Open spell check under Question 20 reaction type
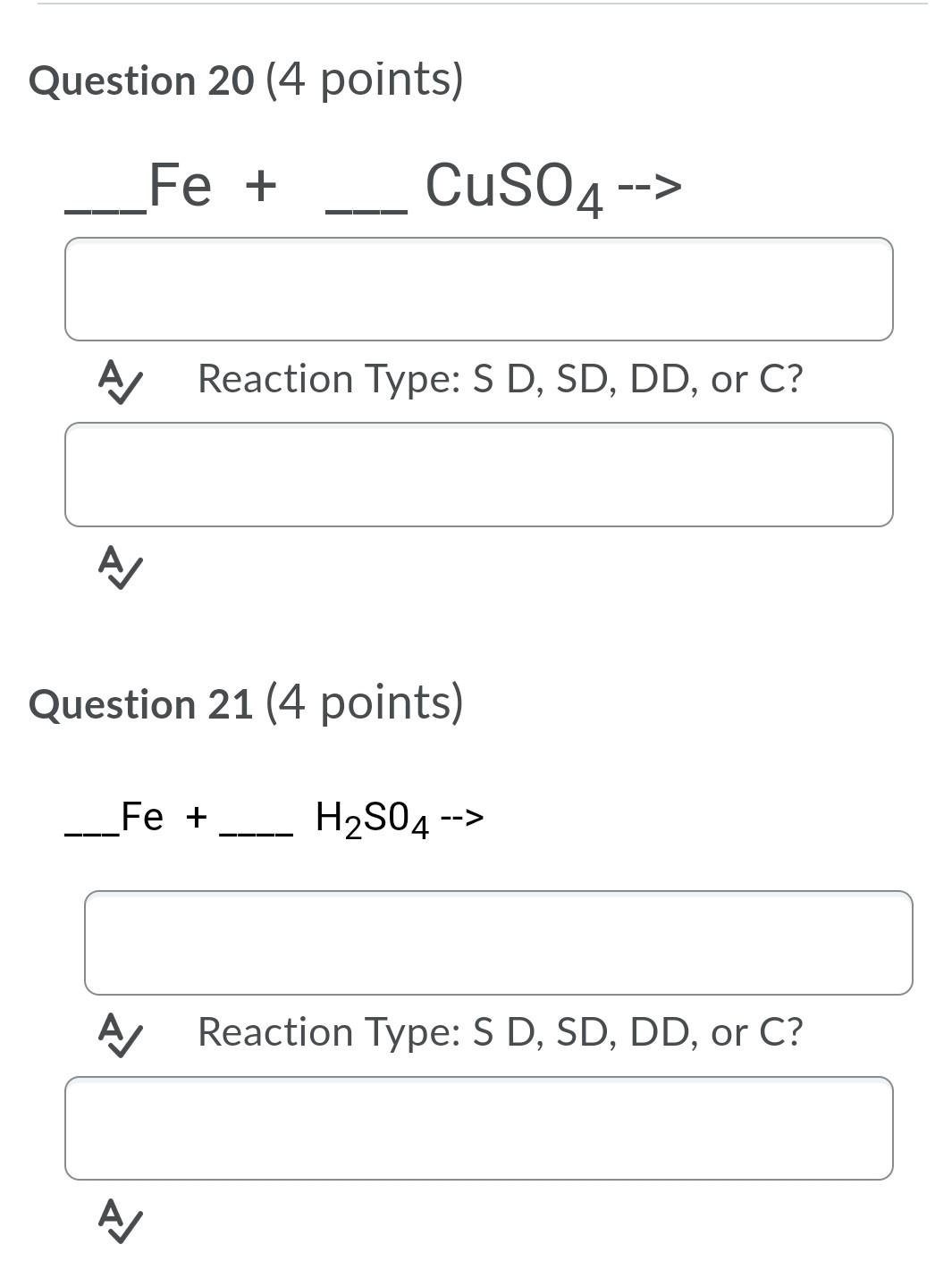952x1278 pixels. [x=120, y=568]
